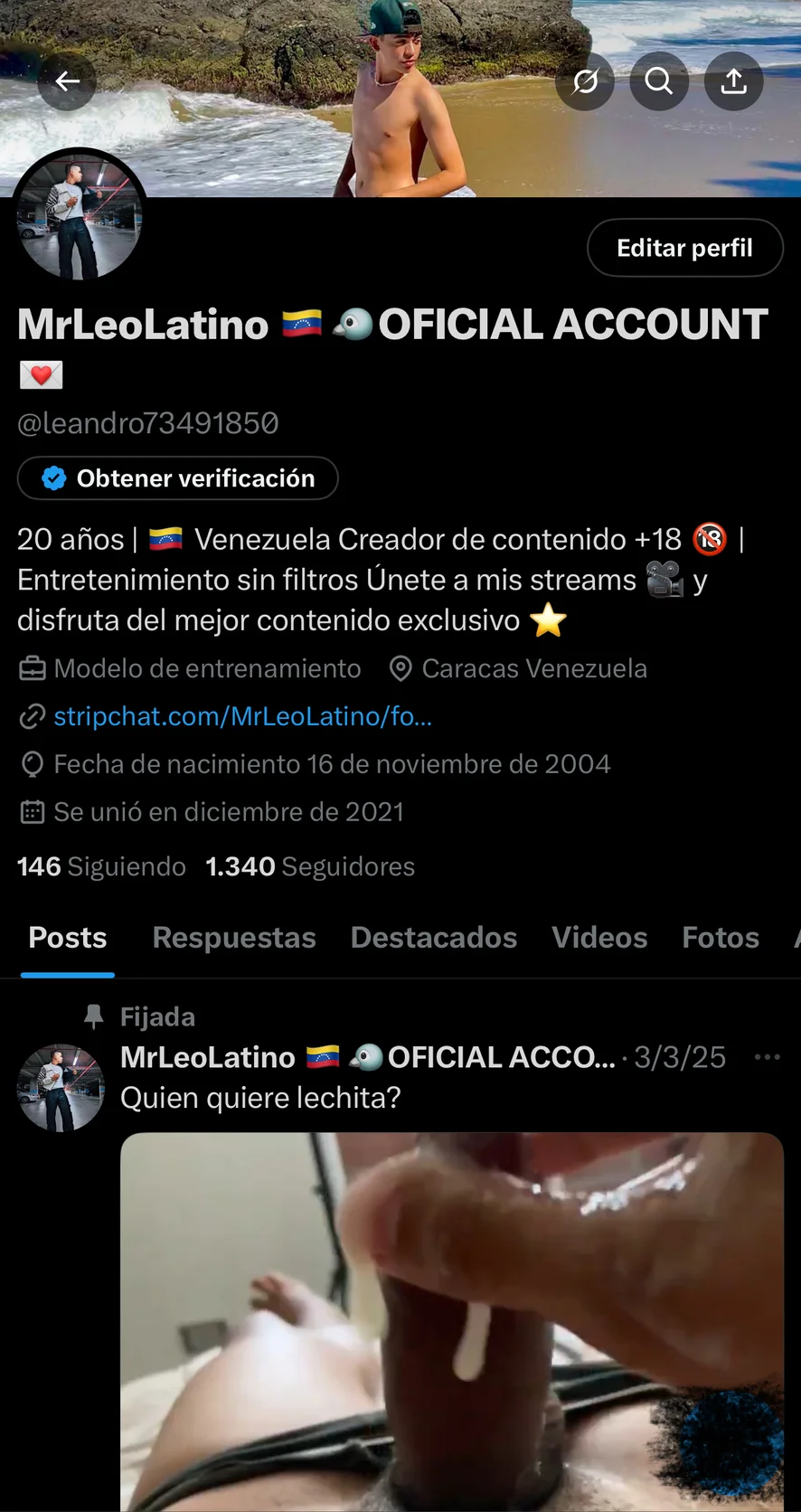
Task: Open the Videos tab
Action: (599, 938)
